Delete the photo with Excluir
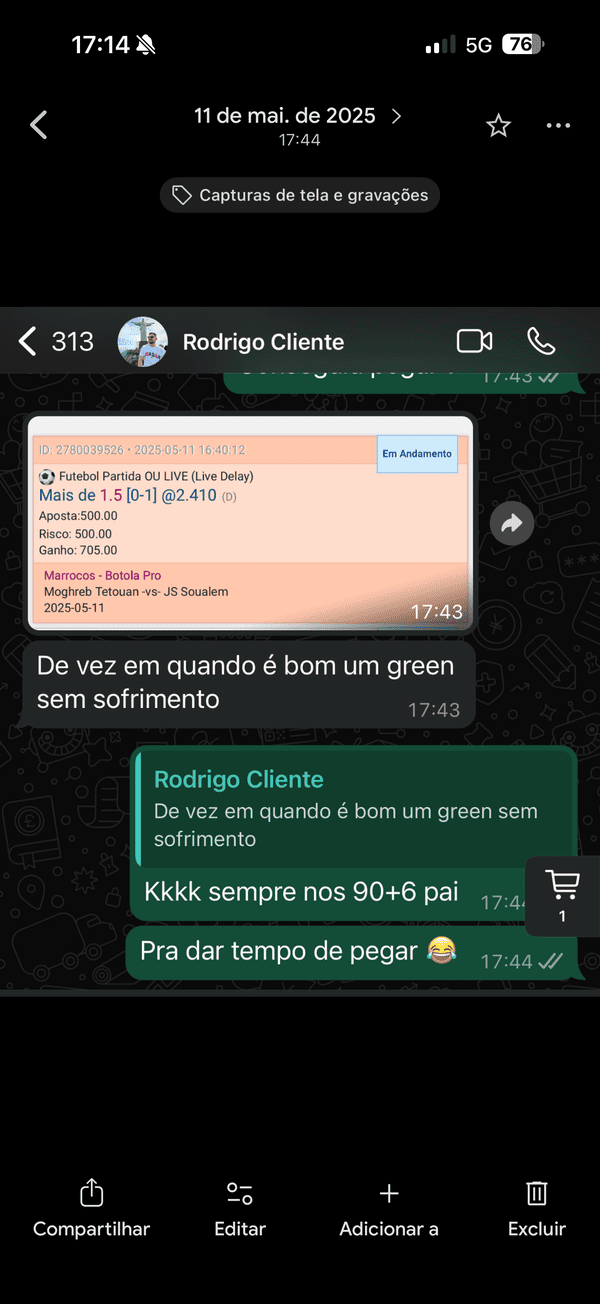Image resolution: width=600 pixels, height=1304 pixels. point(537,1208)
